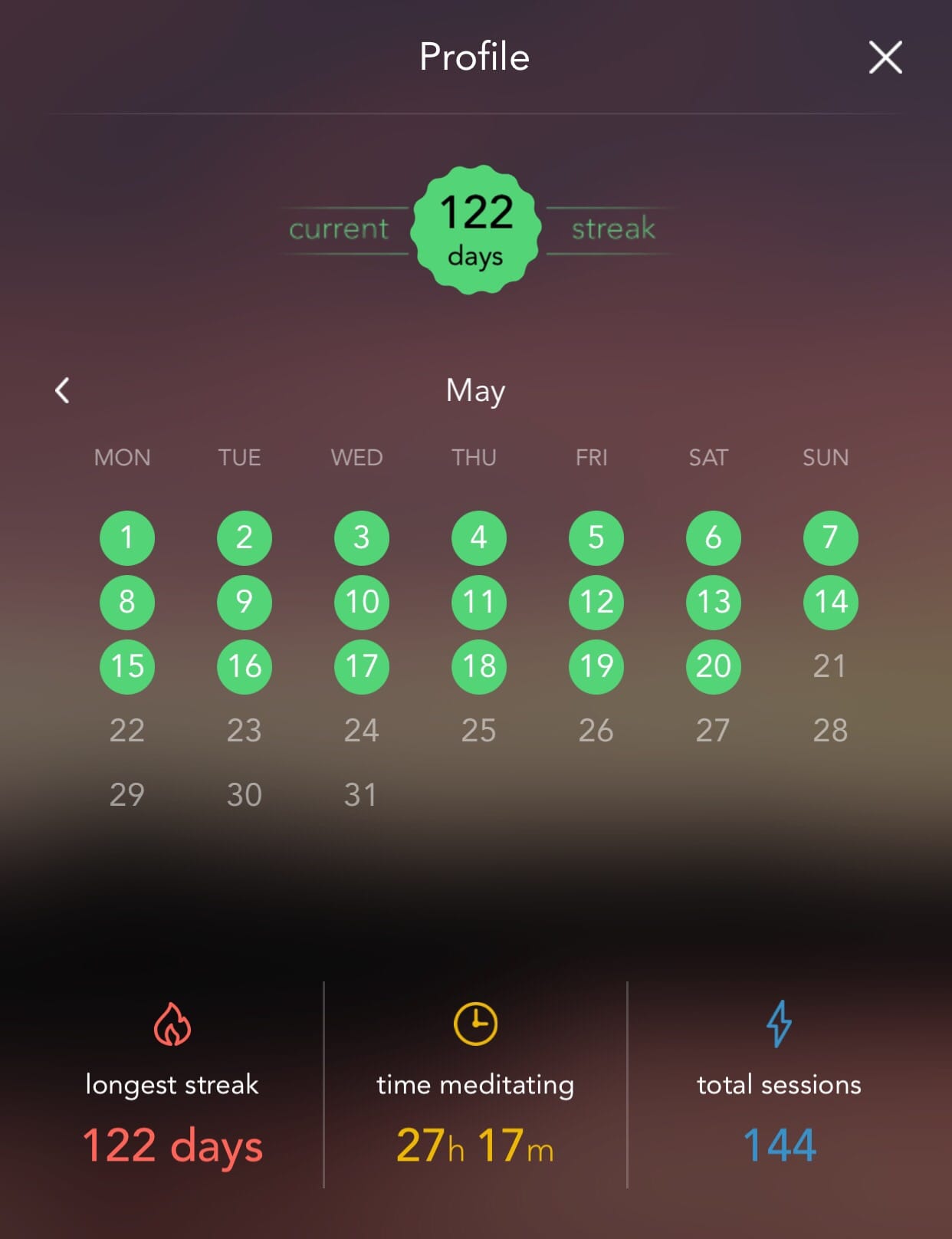Go to the previous month before May
952x1239 pixels.
tap(63, 390)
